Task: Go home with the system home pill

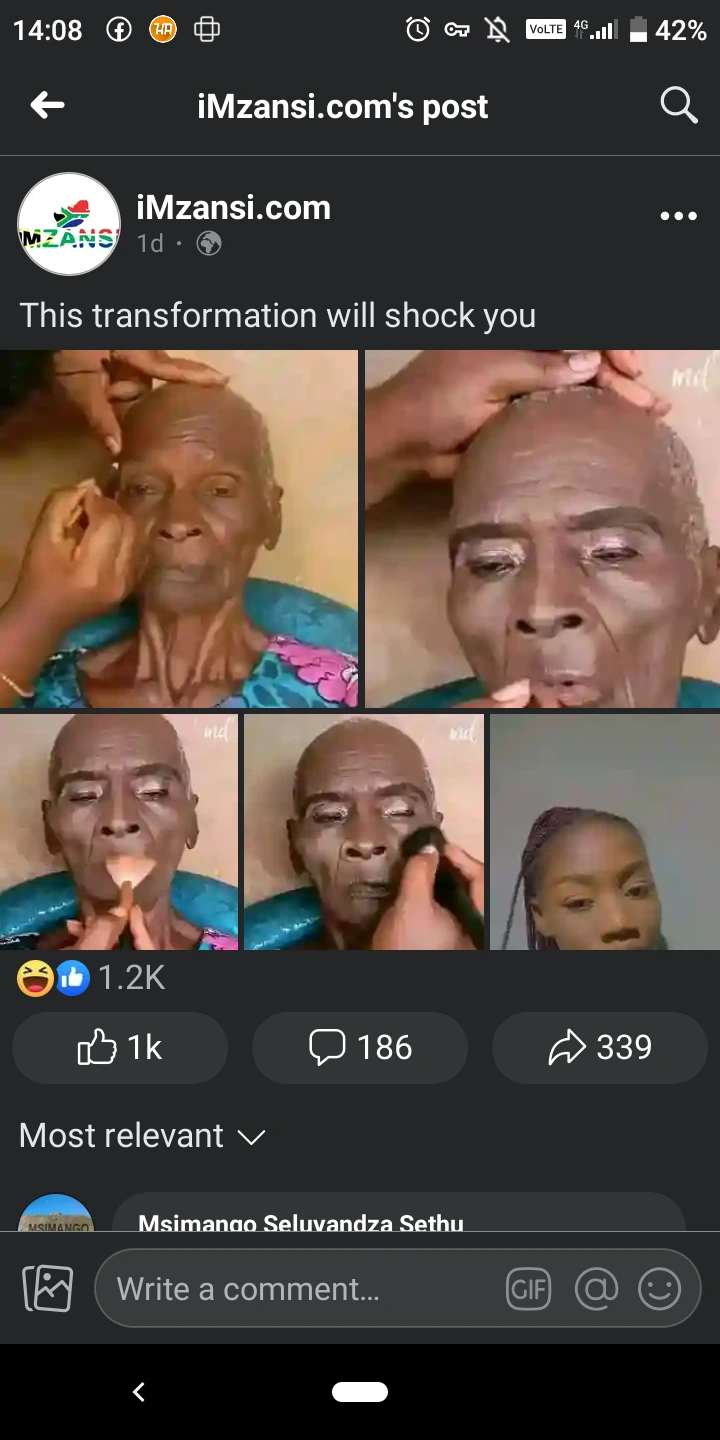Action: coord(360,1392)
